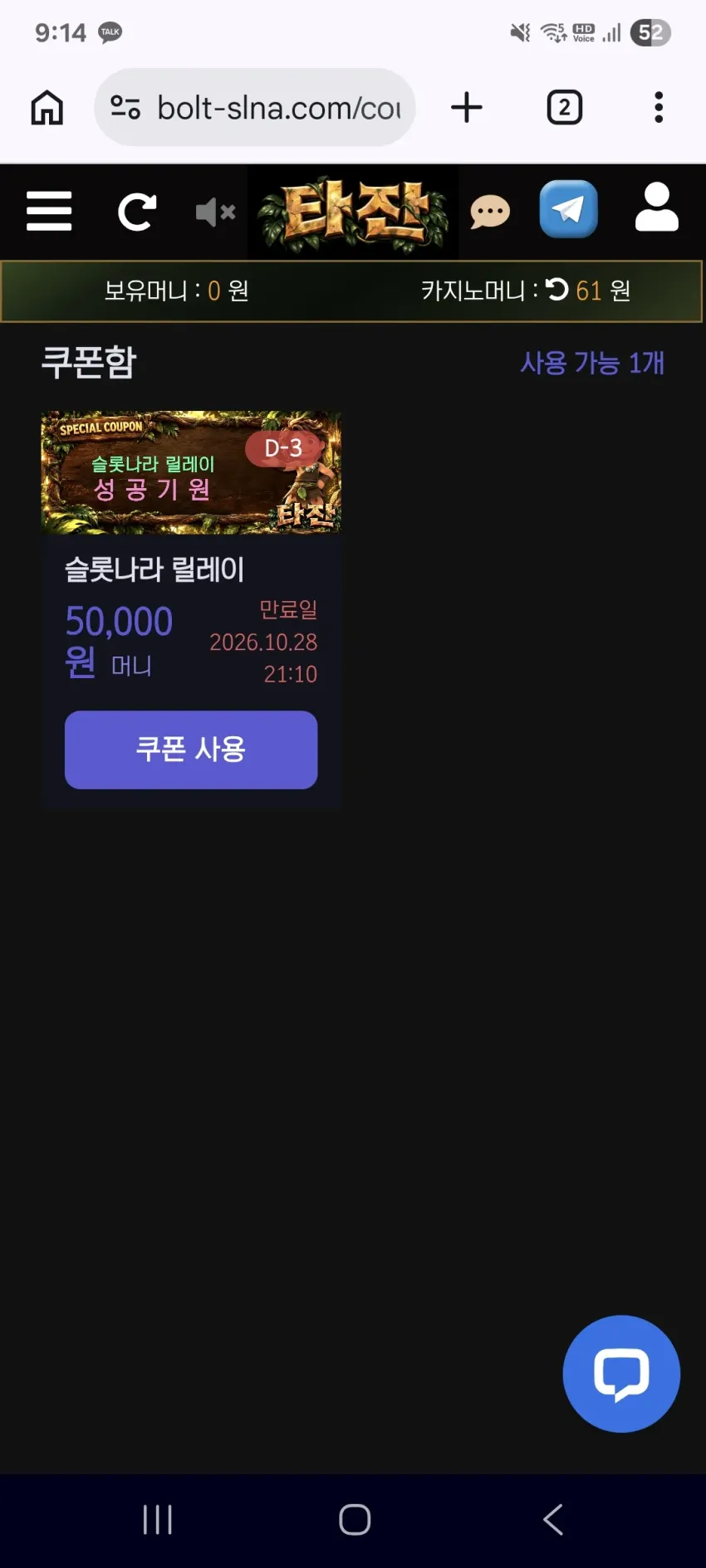Open the speech bubble chat icon
706x1568 pixels.
point(490,212)
